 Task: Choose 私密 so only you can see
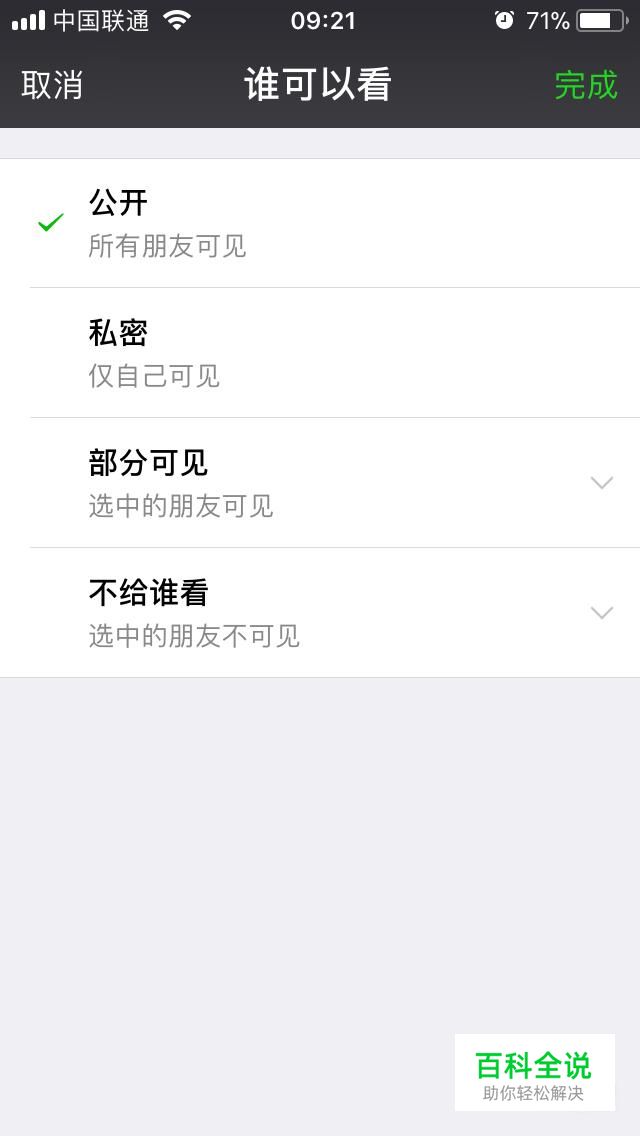320,353
